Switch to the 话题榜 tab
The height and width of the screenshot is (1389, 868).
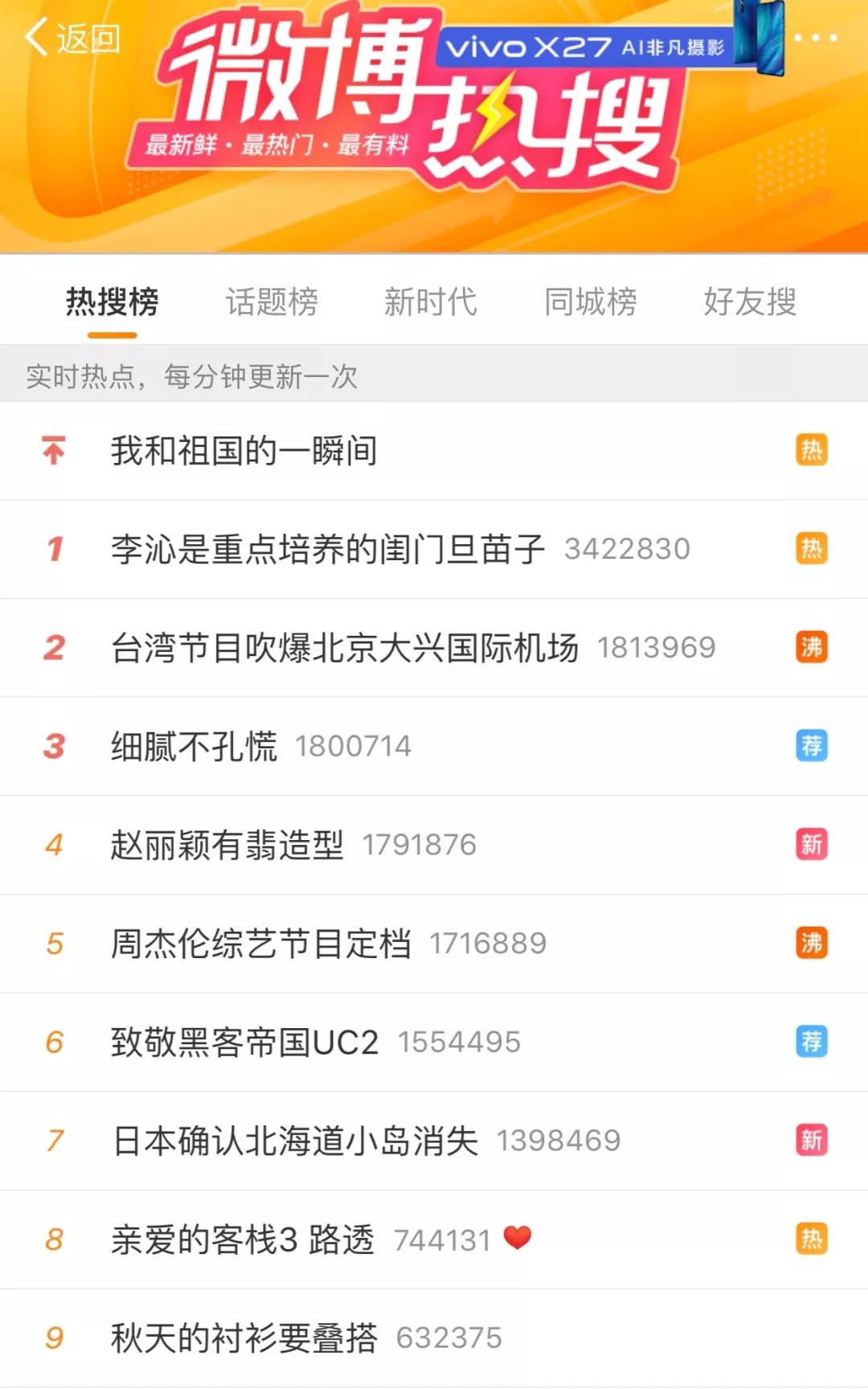pyautogui.click(x=272, y=302)
